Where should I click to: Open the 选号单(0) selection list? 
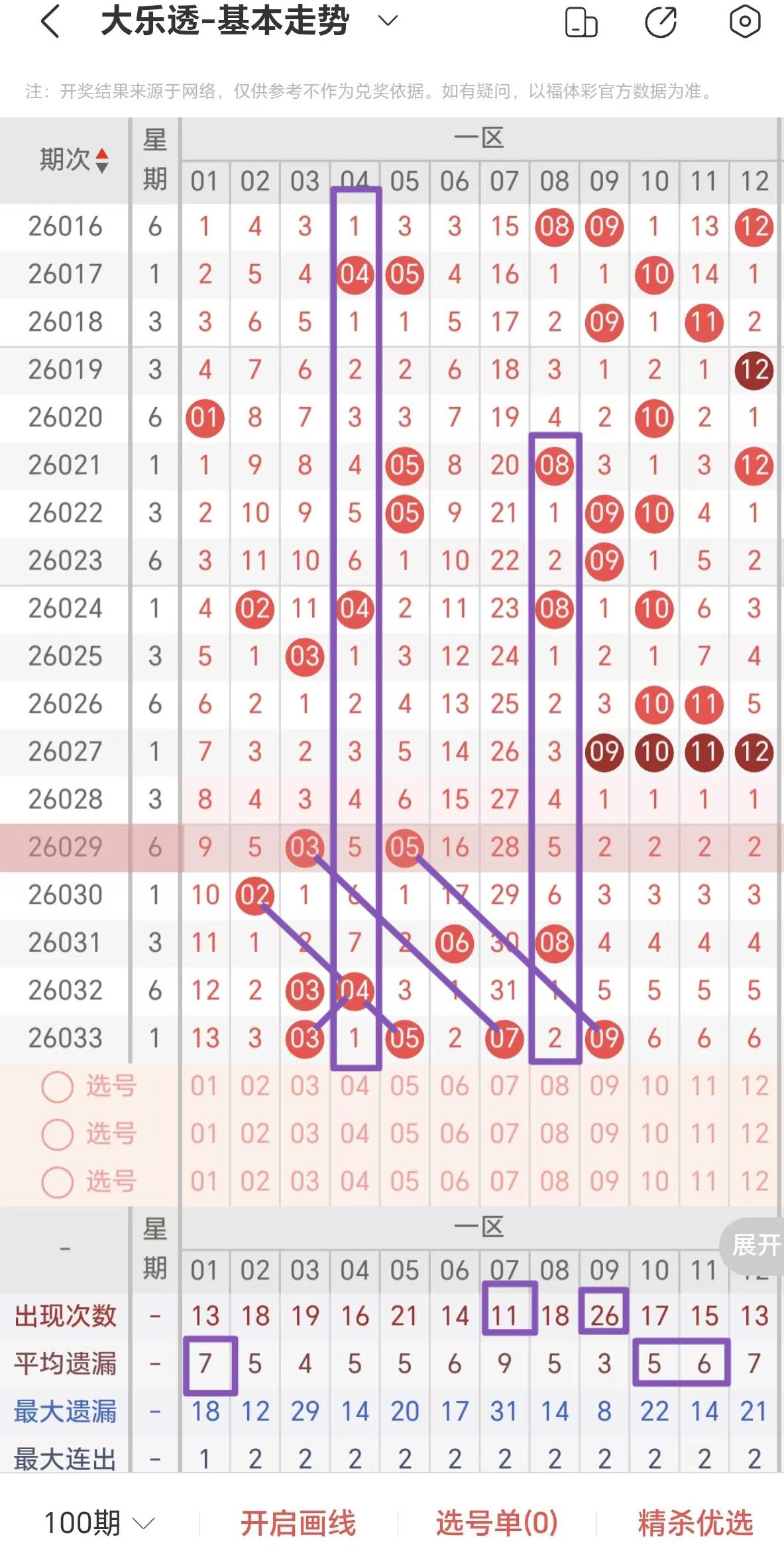(x=496, y=1523)
